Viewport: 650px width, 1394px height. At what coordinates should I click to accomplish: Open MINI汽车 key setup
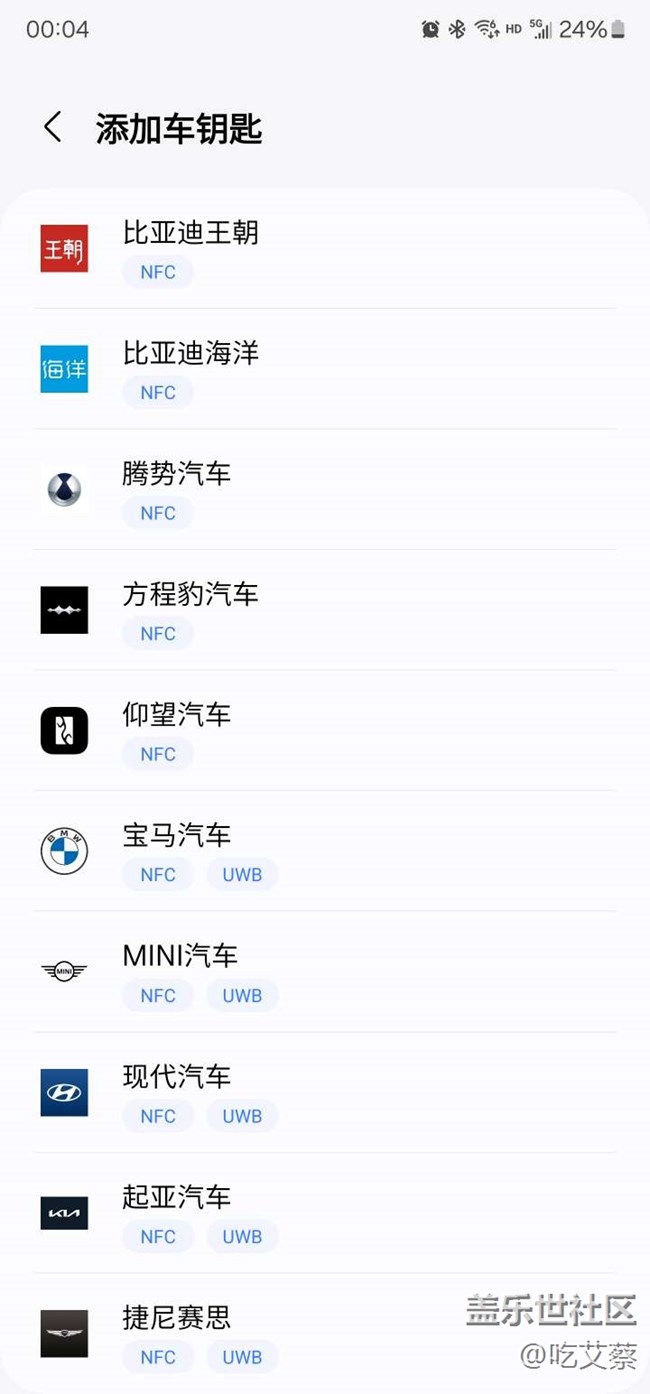click(325, 971)
